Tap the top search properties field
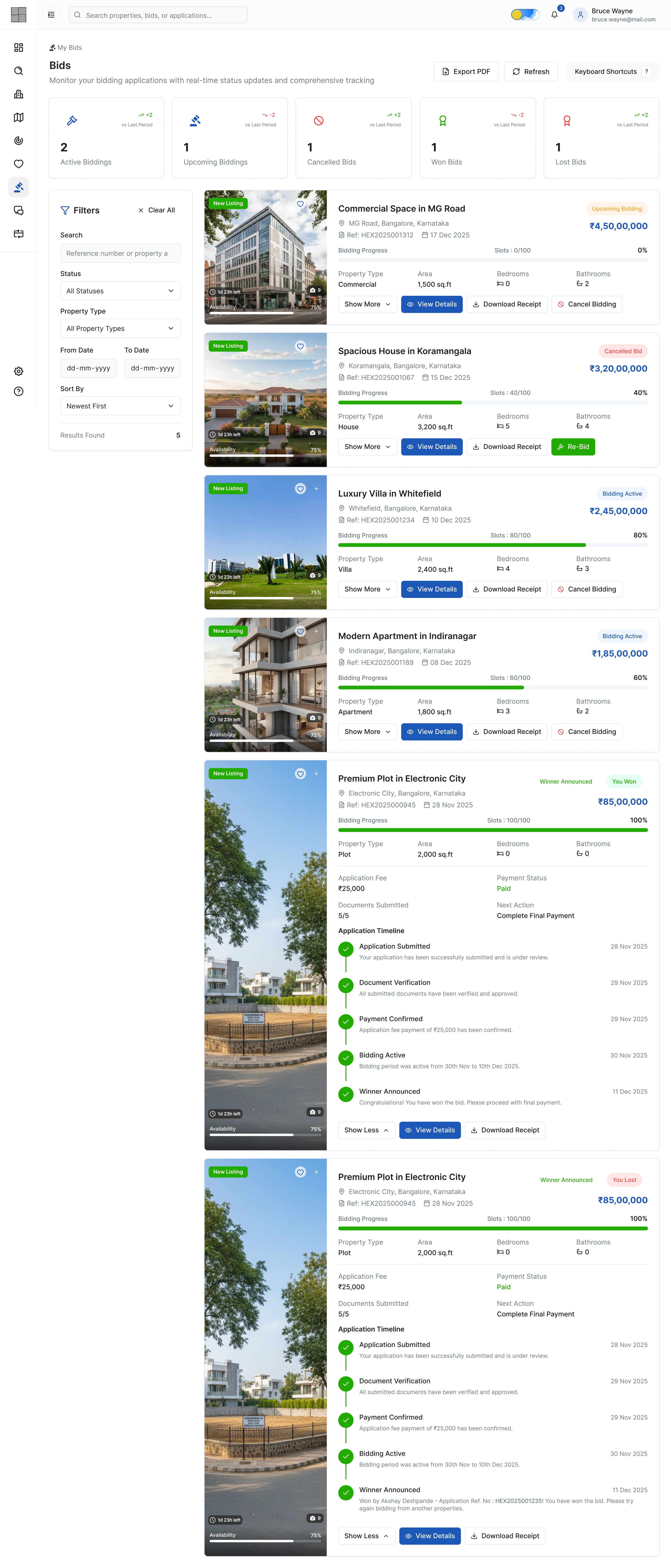671x1568 pixels. pos(158,15)
